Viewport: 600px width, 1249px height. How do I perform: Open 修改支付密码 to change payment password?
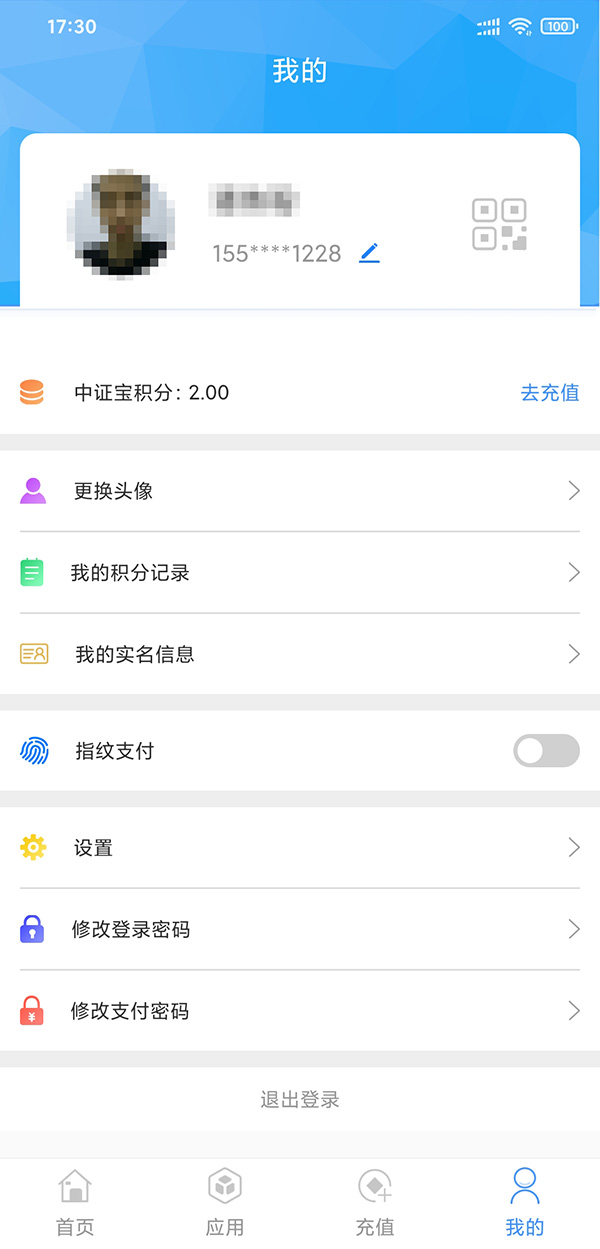point(300,1011)
